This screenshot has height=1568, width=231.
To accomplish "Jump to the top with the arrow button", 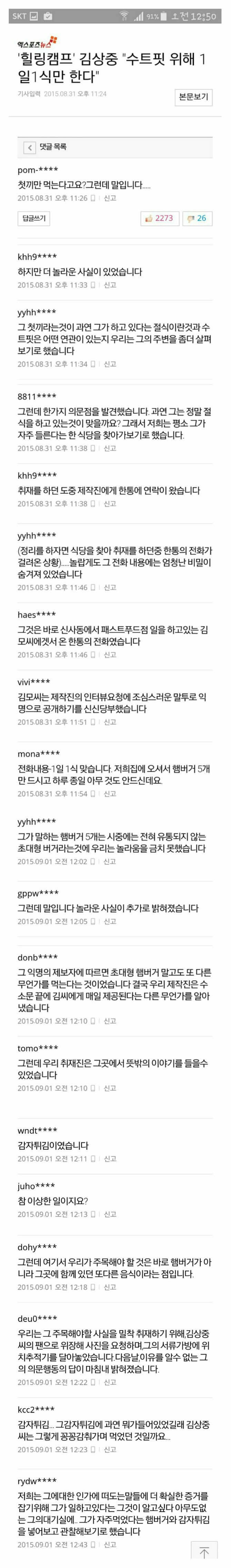I will tap(204, 1552).
